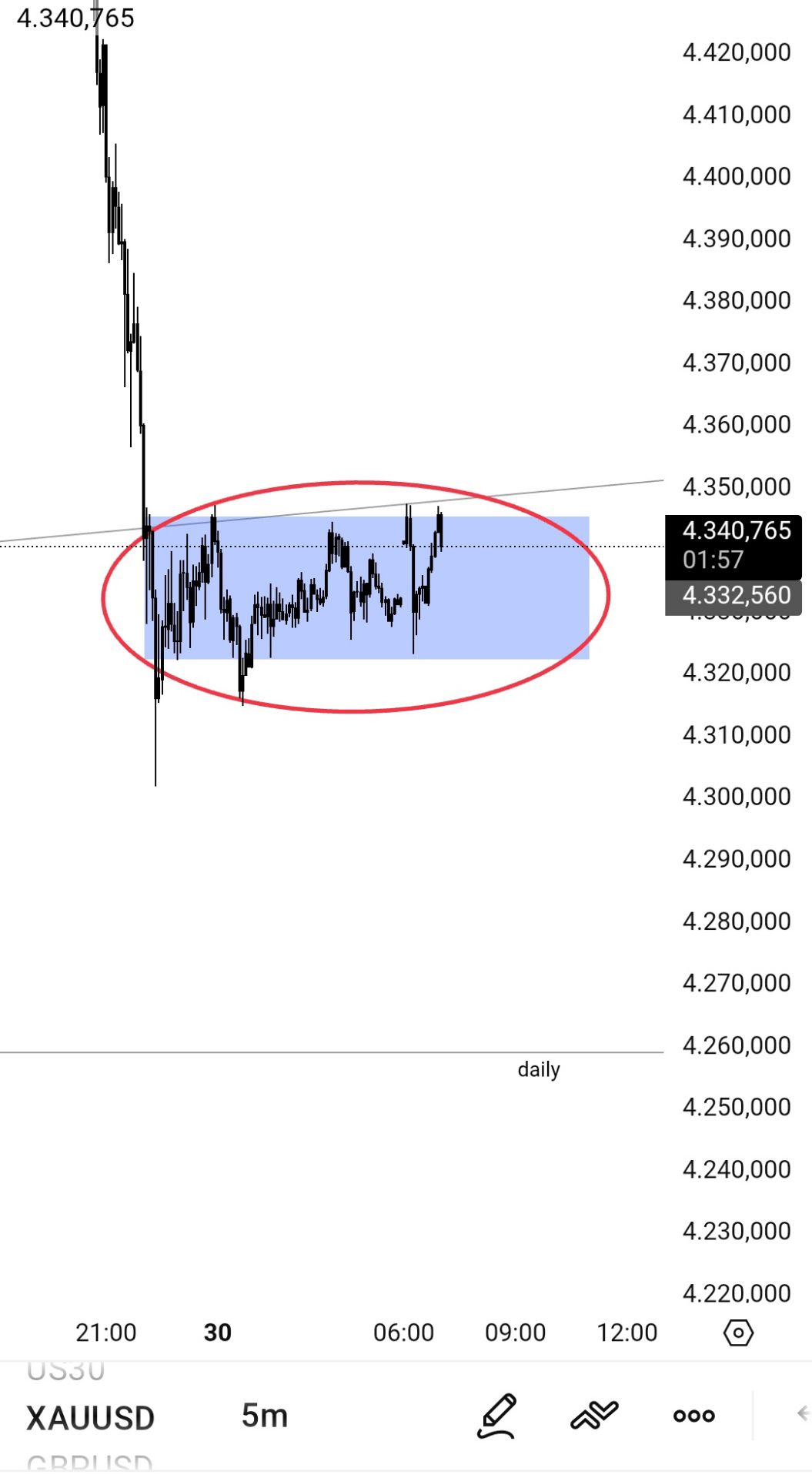Open the XAUUSD symbol selector
The image size is (812, 1478).
[91, 1417]
